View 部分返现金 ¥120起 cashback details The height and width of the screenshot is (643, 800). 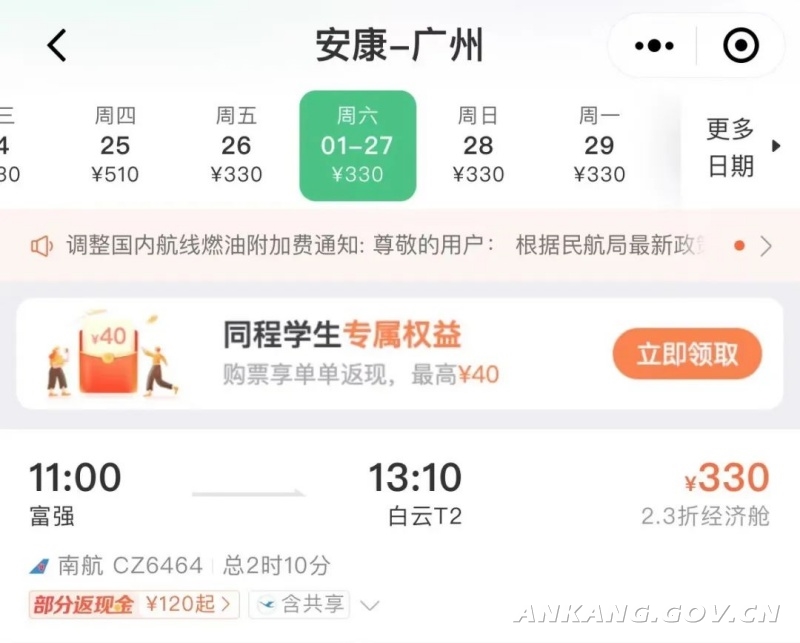coord(134,604)
